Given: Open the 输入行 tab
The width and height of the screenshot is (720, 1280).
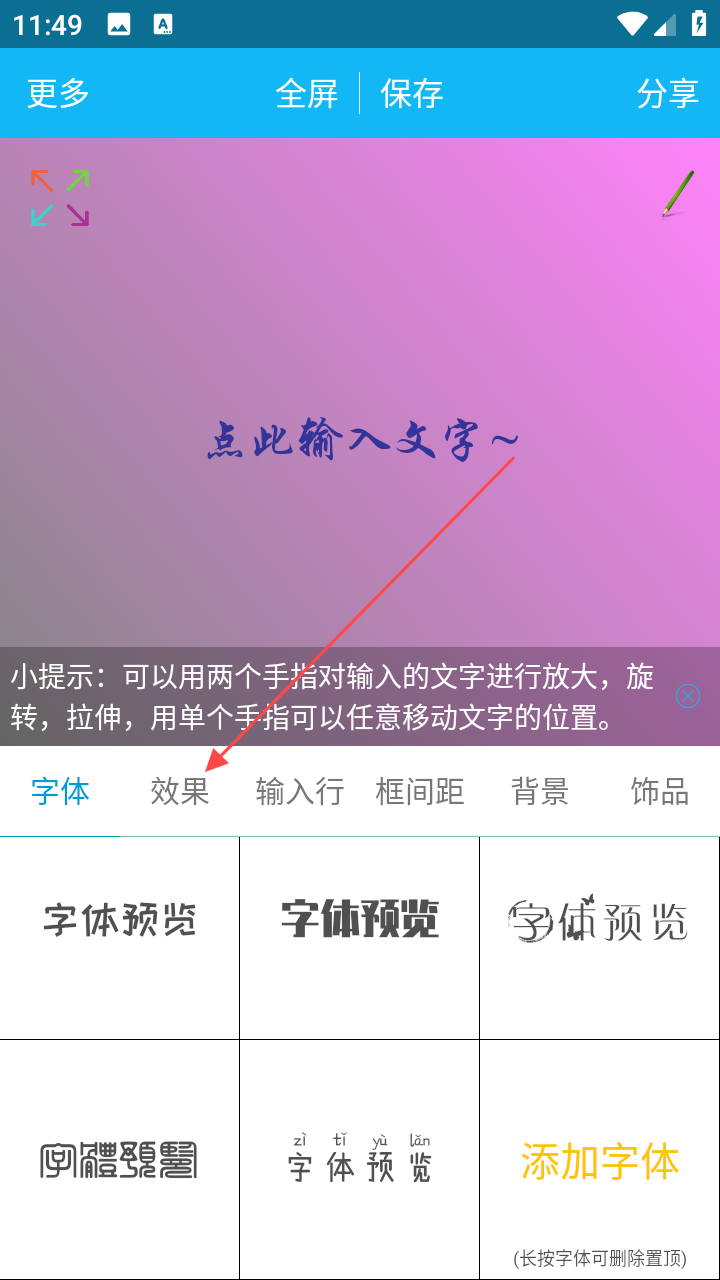Looking at the screenshot, I should tap(300, 792).
